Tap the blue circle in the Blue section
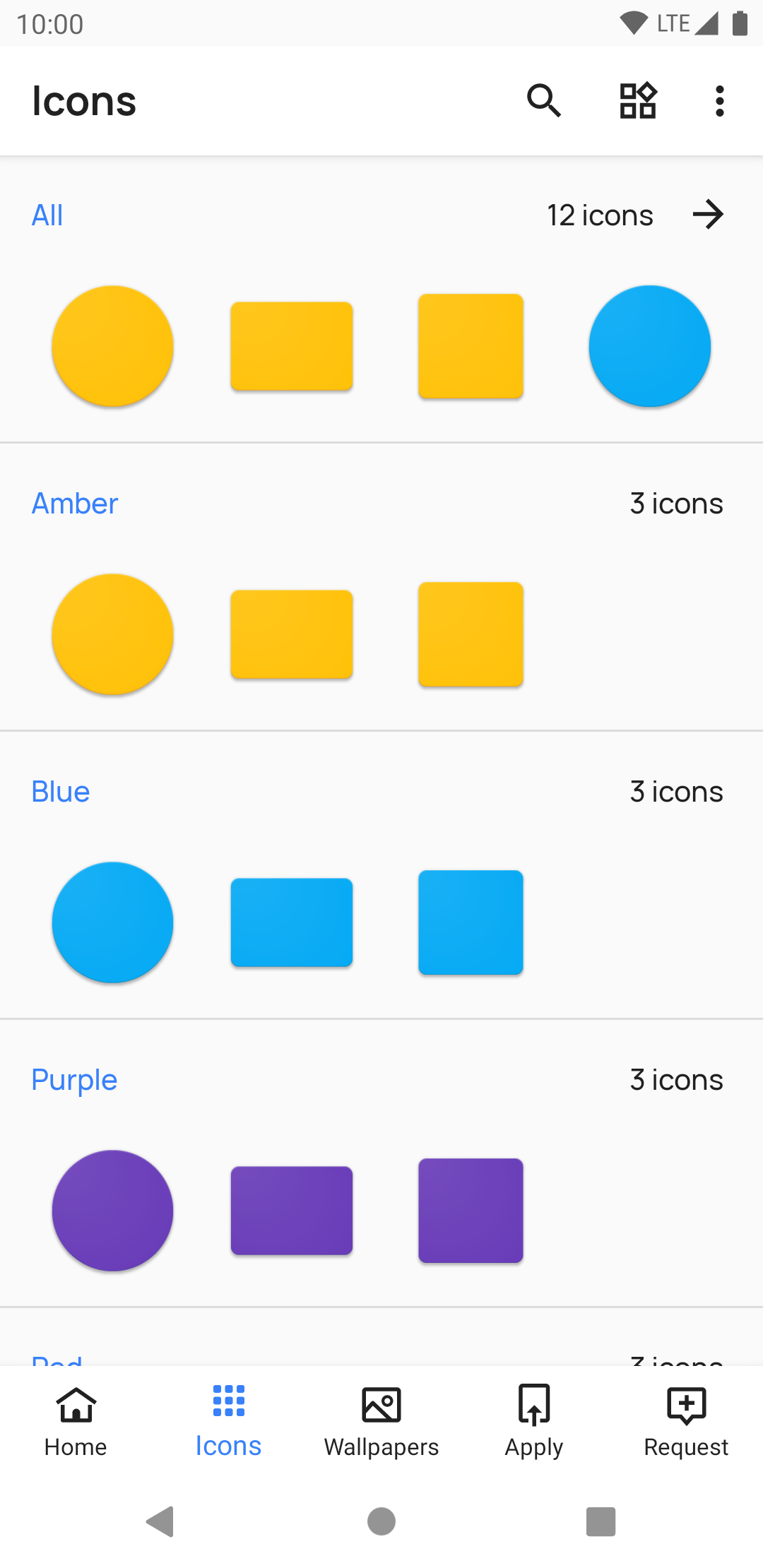This screenshot has width=763, height=1568. (113, 922)
